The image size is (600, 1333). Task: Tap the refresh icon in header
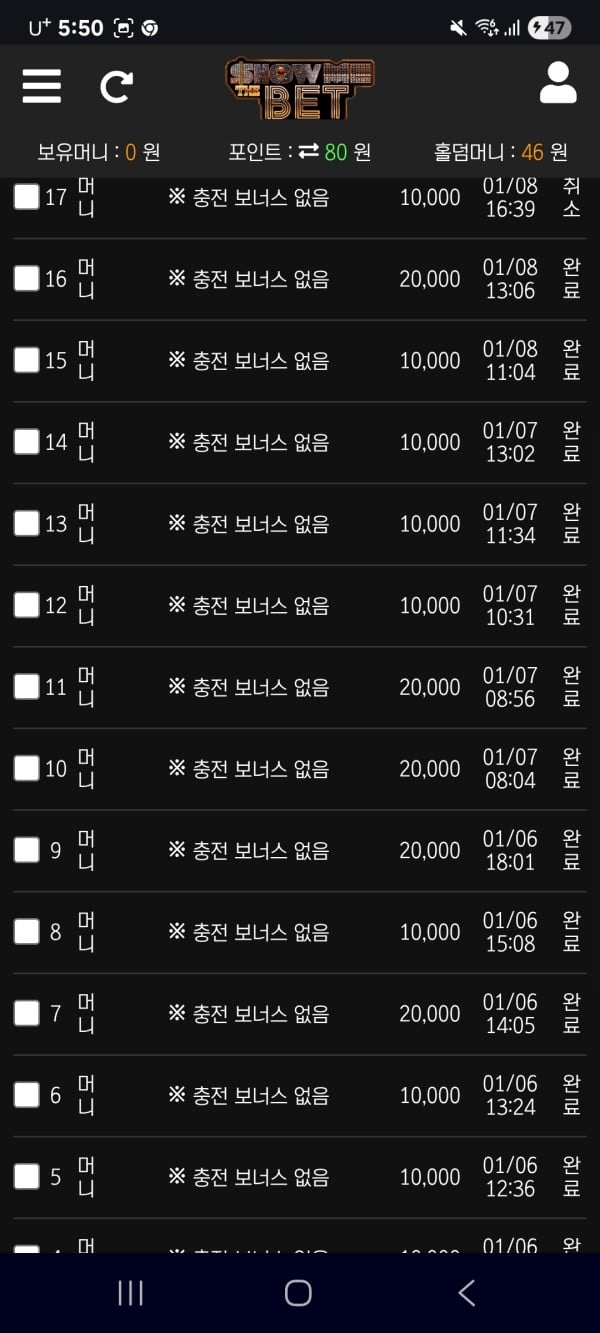[116, 87]
